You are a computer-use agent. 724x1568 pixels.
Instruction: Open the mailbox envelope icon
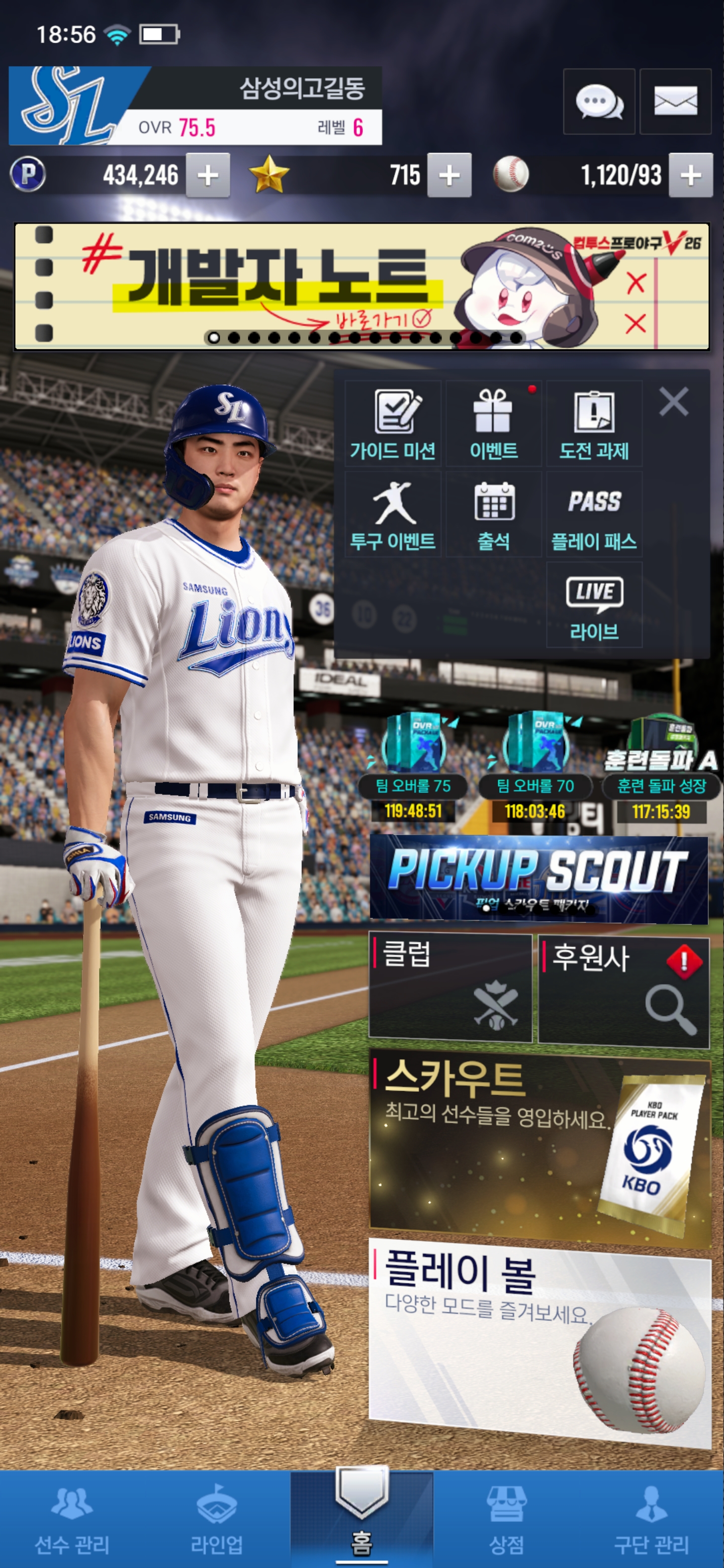coord(675,102)
